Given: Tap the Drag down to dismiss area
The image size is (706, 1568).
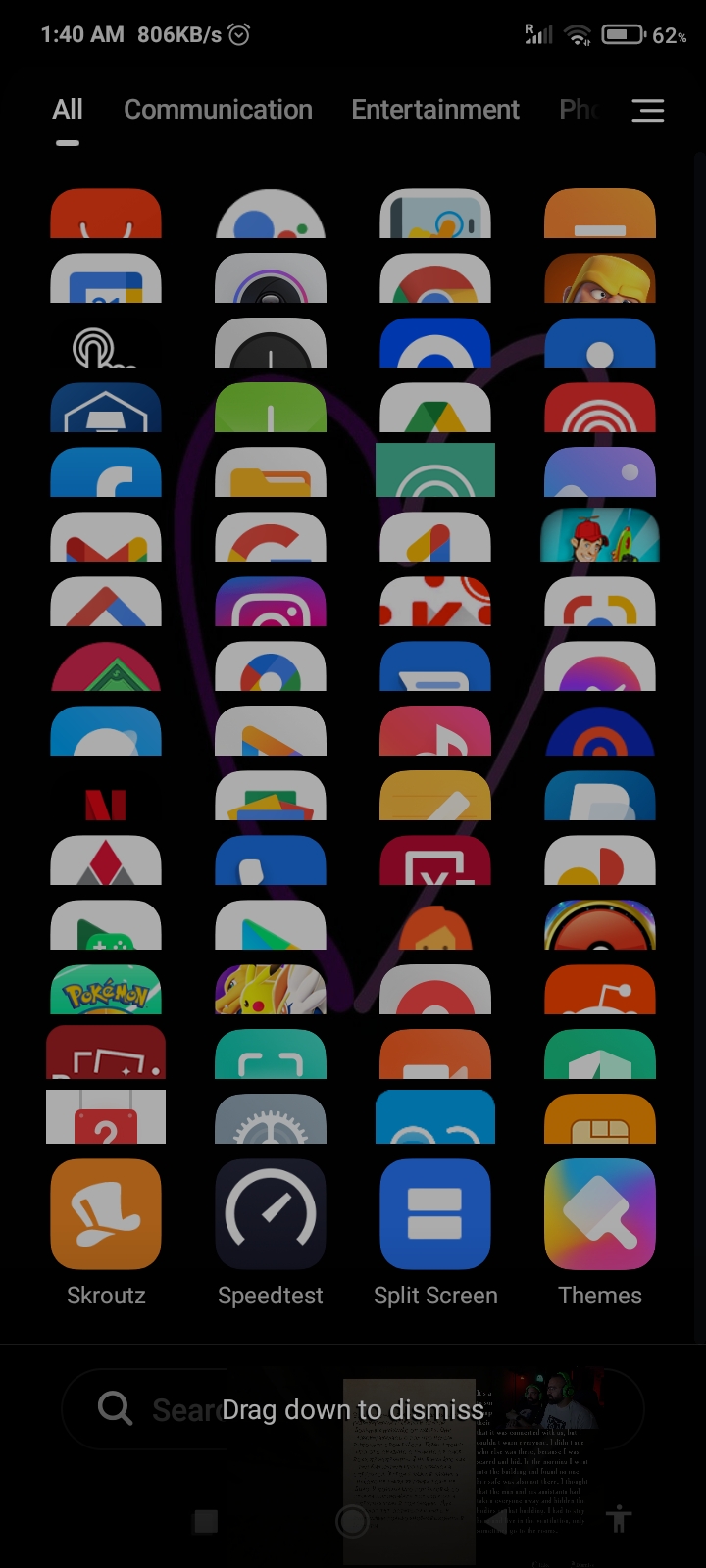Looking at the screenshot, I should pyautogui.click(x=353, y=1409).
